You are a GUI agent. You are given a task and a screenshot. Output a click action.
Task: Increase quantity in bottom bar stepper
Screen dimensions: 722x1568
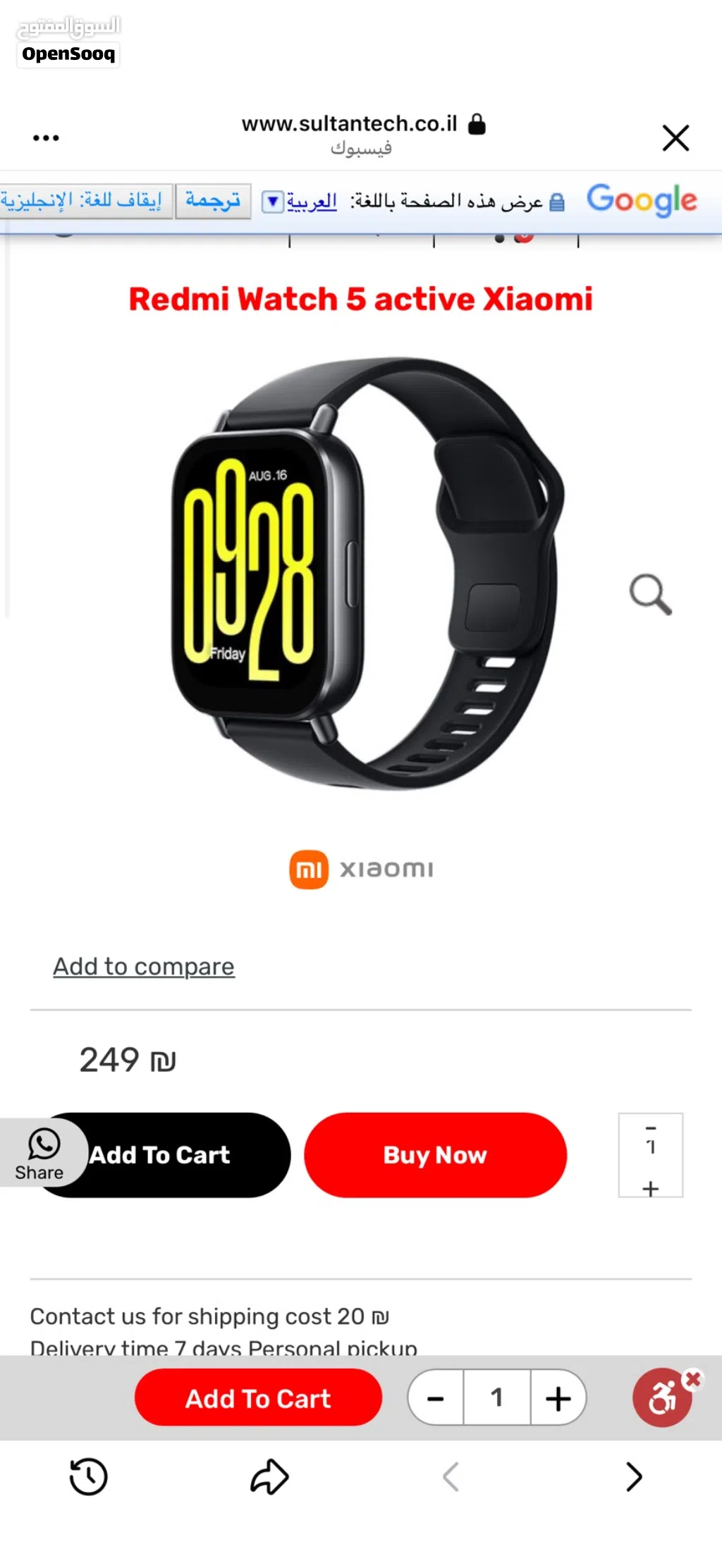(x=558, y=1398)
